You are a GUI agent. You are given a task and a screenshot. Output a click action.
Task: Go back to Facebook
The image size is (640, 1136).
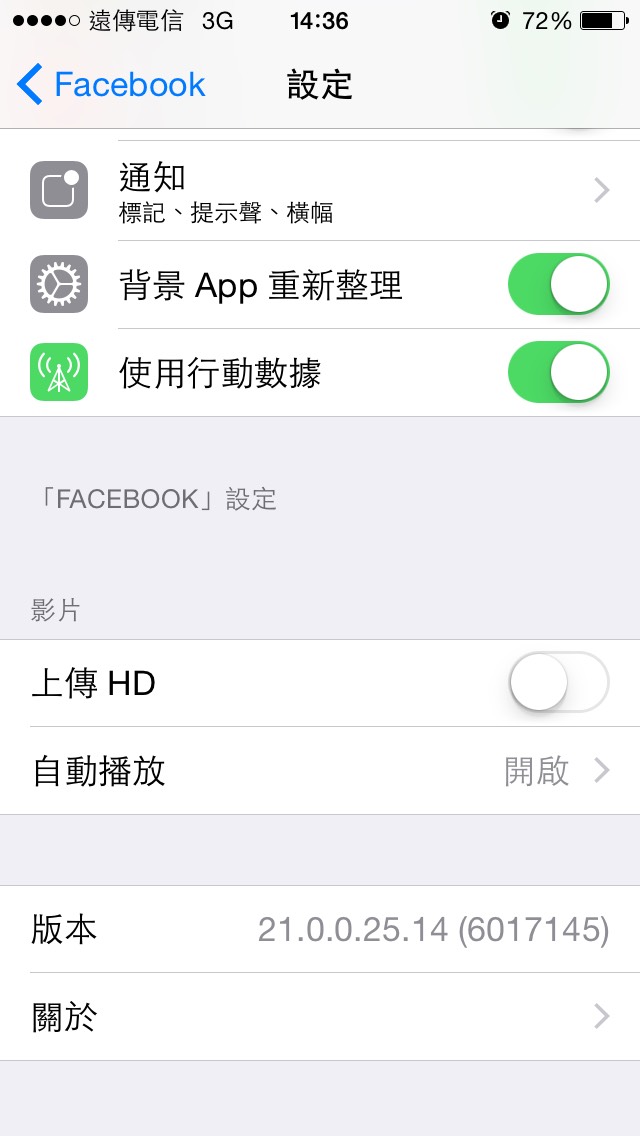(111, 85)
